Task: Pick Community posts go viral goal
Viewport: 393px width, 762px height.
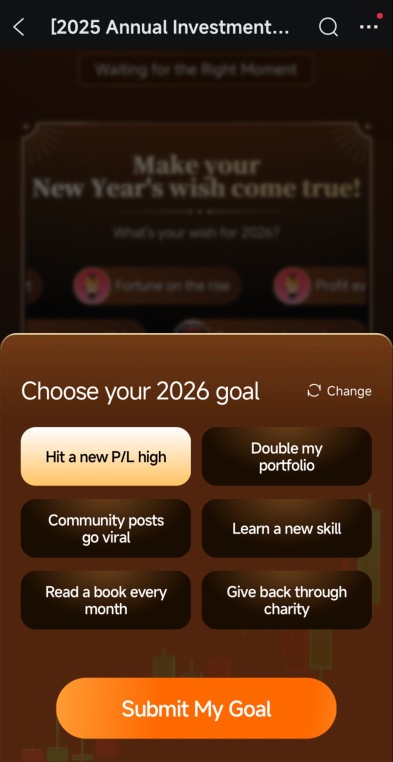Action: point(105,529)
